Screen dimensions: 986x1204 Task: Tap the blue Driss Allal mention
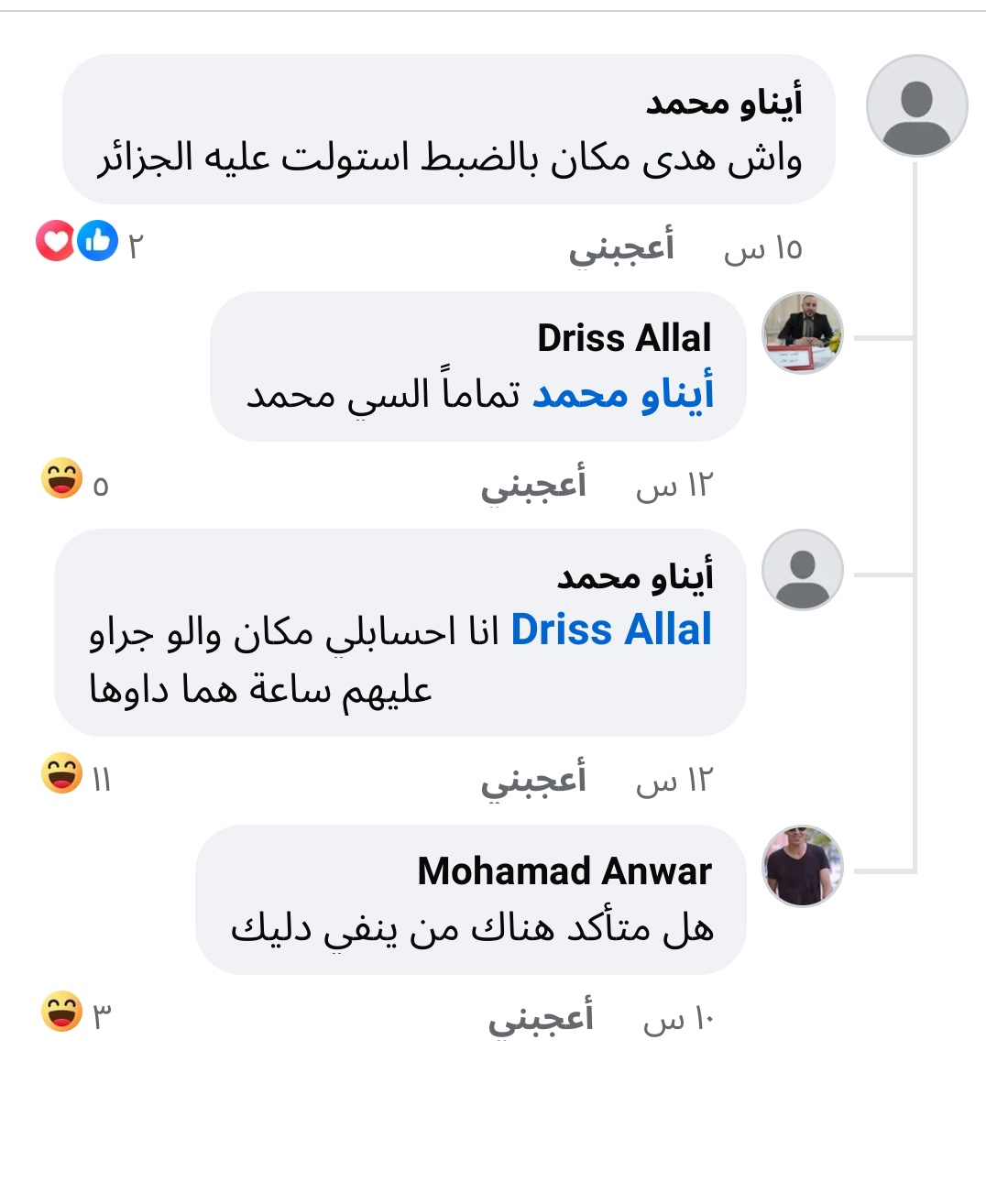(611, 630)
